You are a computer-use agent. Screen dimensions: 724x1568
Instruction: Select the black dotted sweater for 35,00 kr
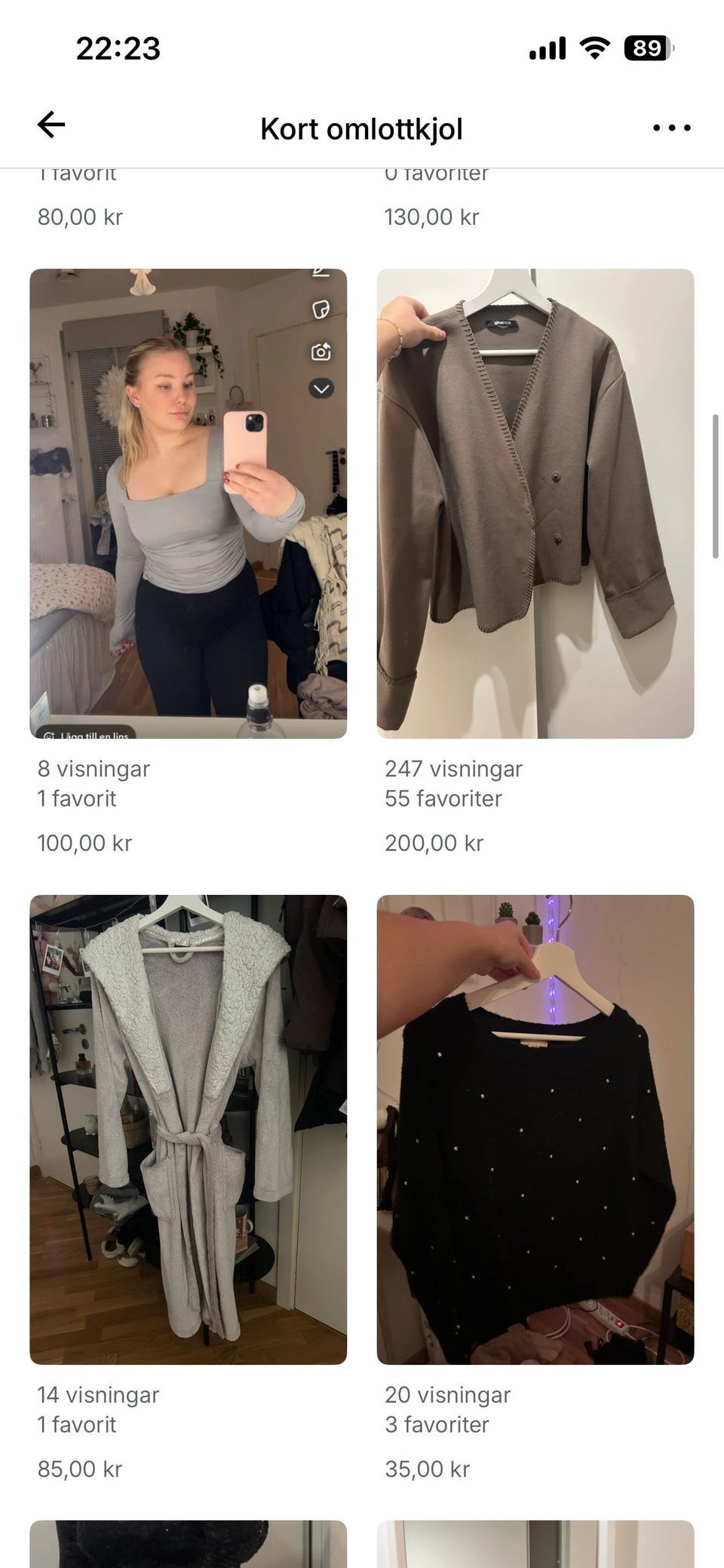point(535,1130)
